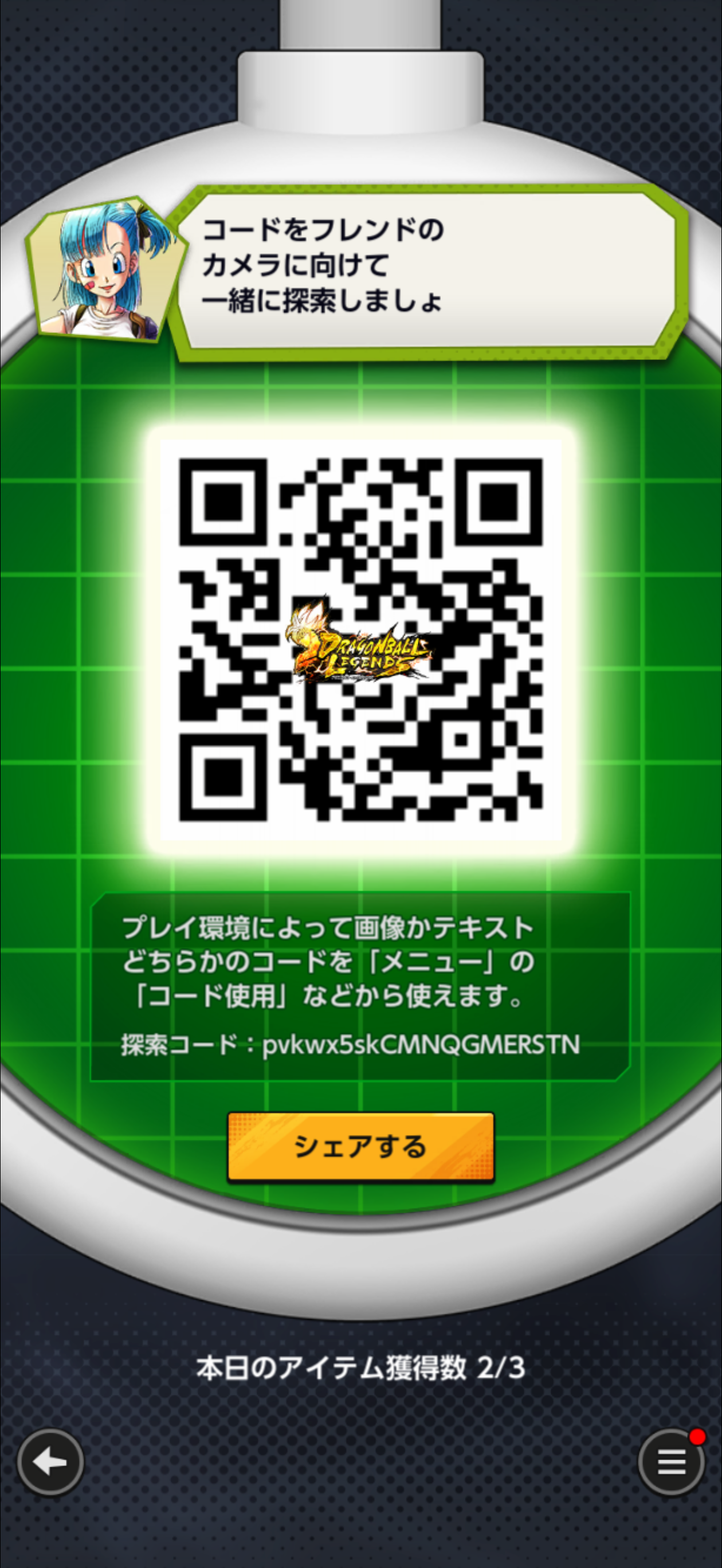Open the hamburger menu button
This screenshot has width=722, height=1568.
pyautogui.click(x=671, y=1461)
